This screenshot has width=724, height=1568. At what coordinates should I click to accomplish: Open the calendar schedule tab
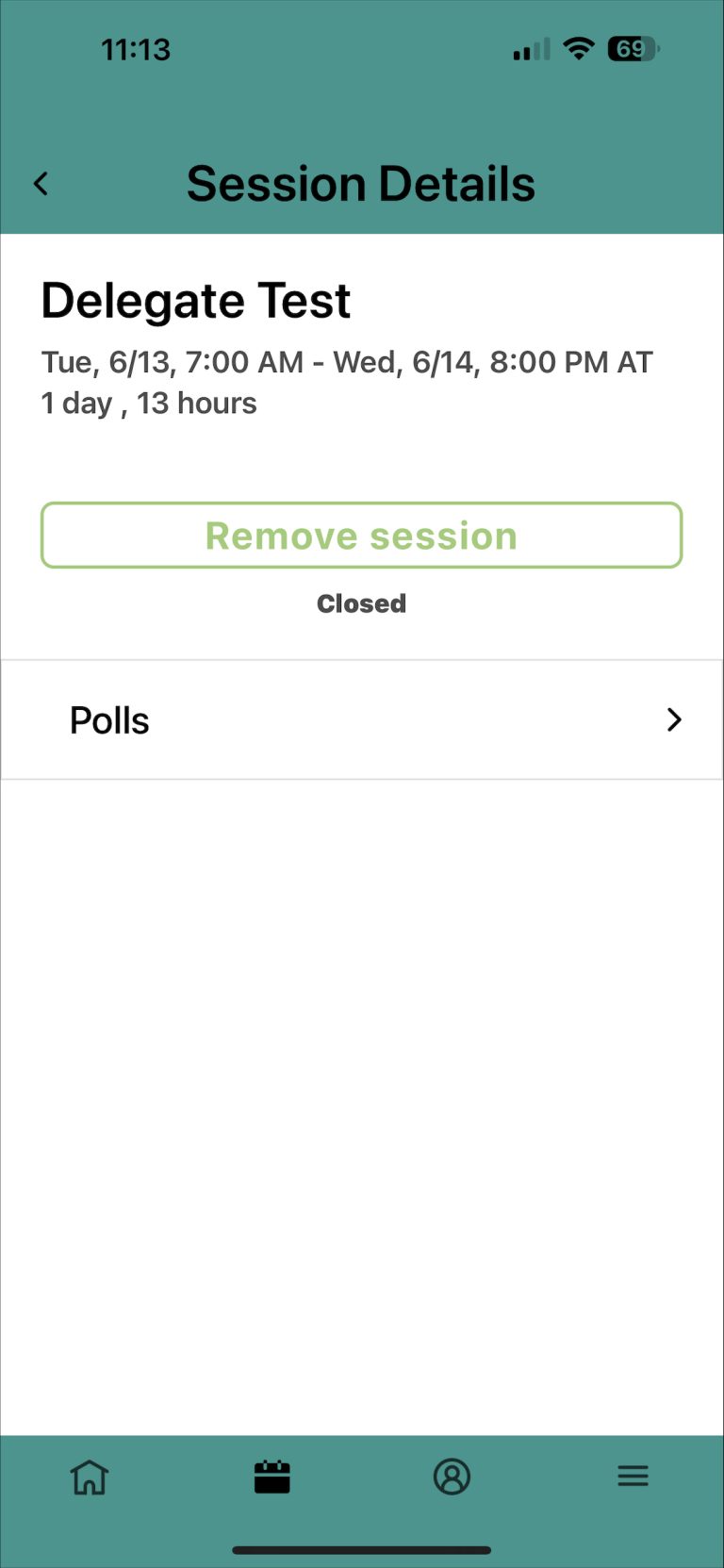click(x=271, y=1477)
